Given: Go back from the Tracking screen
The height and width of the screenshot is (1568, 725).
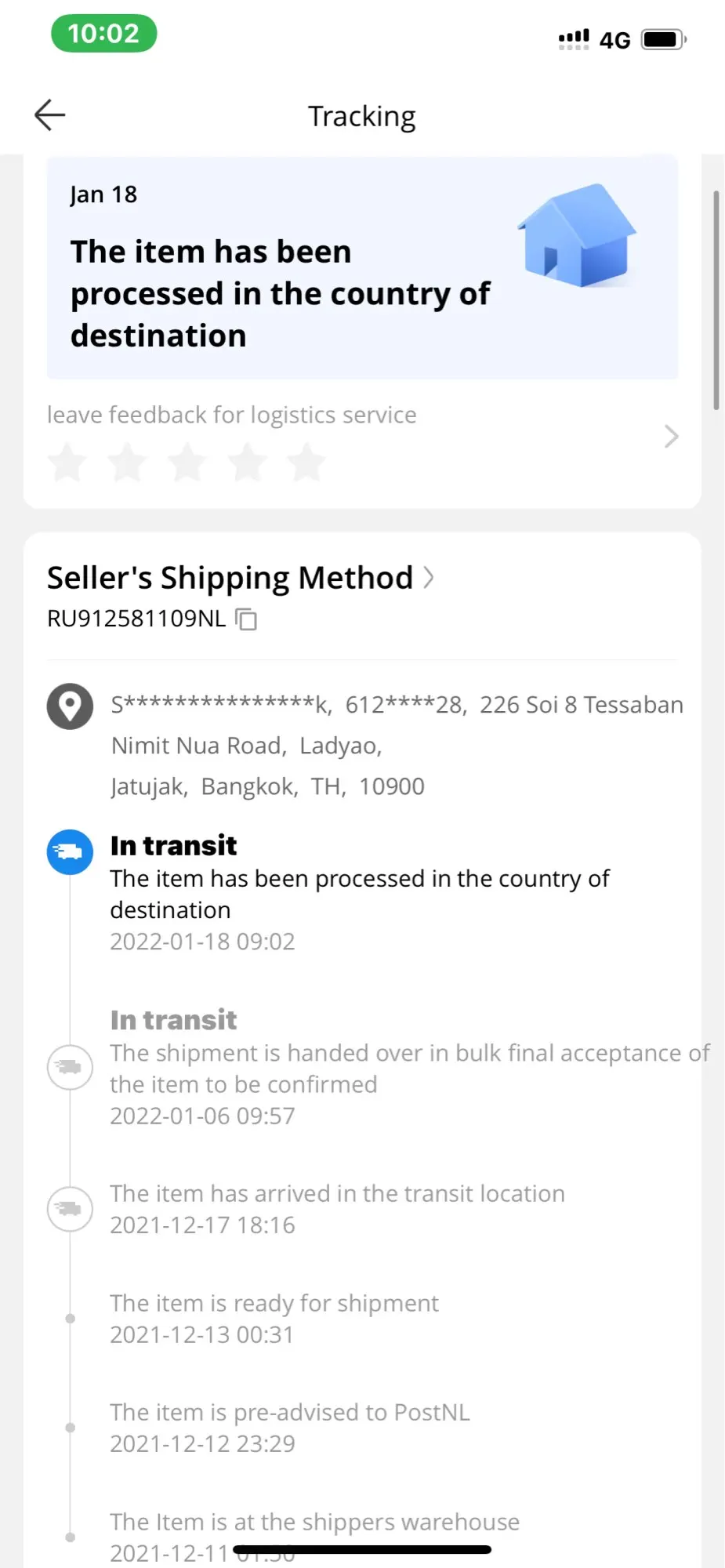Looking at the screenshot, I should 50,115.
